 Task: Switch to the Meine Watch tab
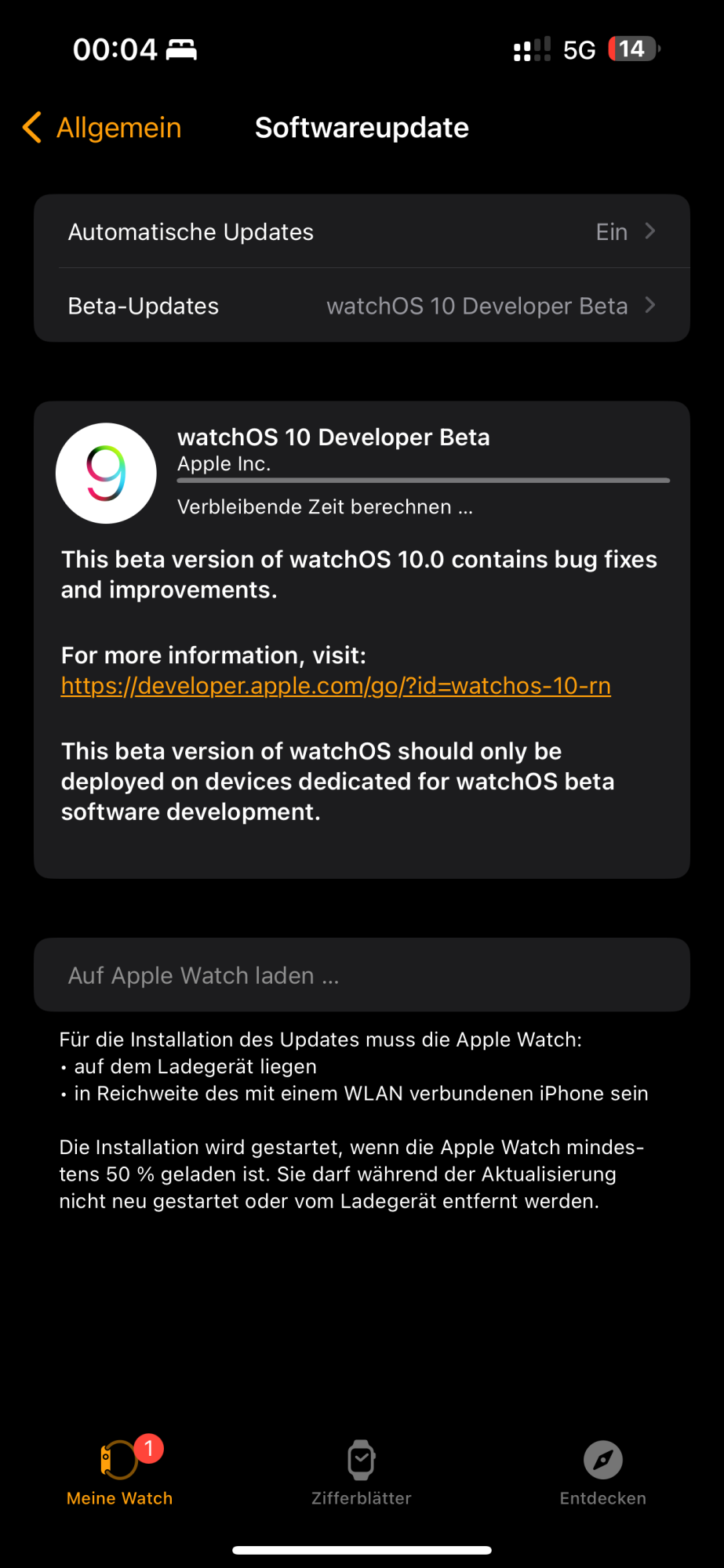point(120,1473)
